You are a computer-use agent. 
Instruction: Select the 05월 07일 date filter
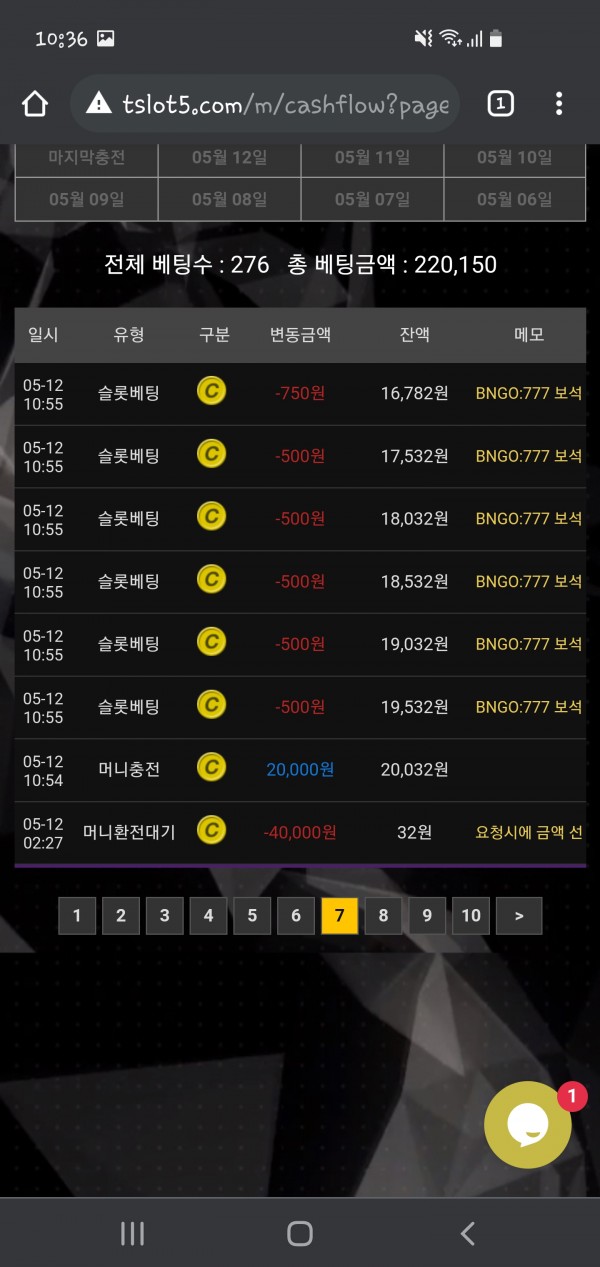[x=372, y=199]
